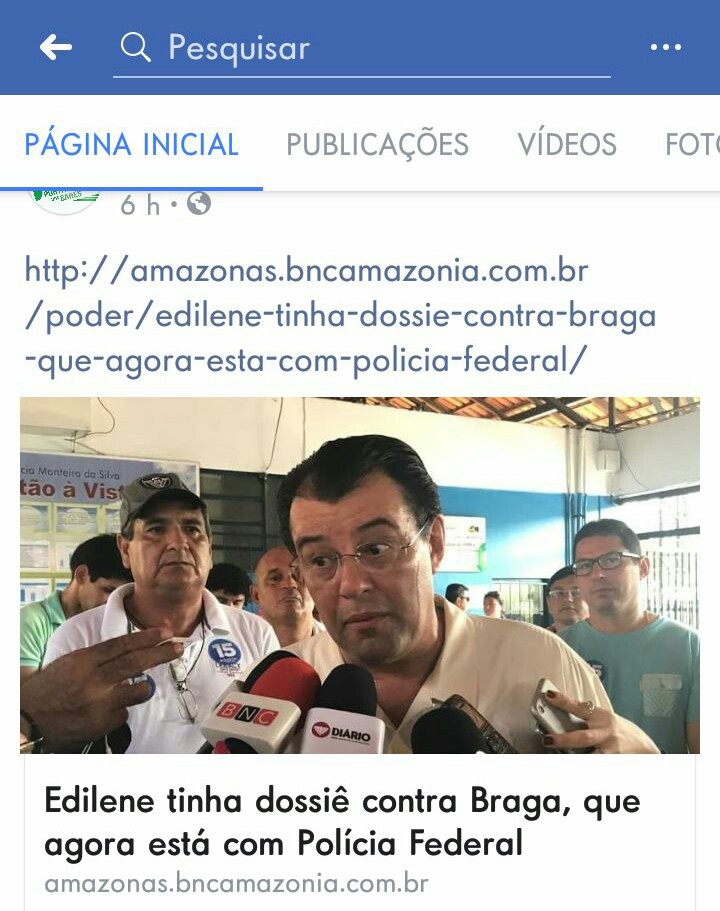This screenshot has width=720, height=911.
Task: Open the three-dot overflow menu
Action: (x=665, y=47)
